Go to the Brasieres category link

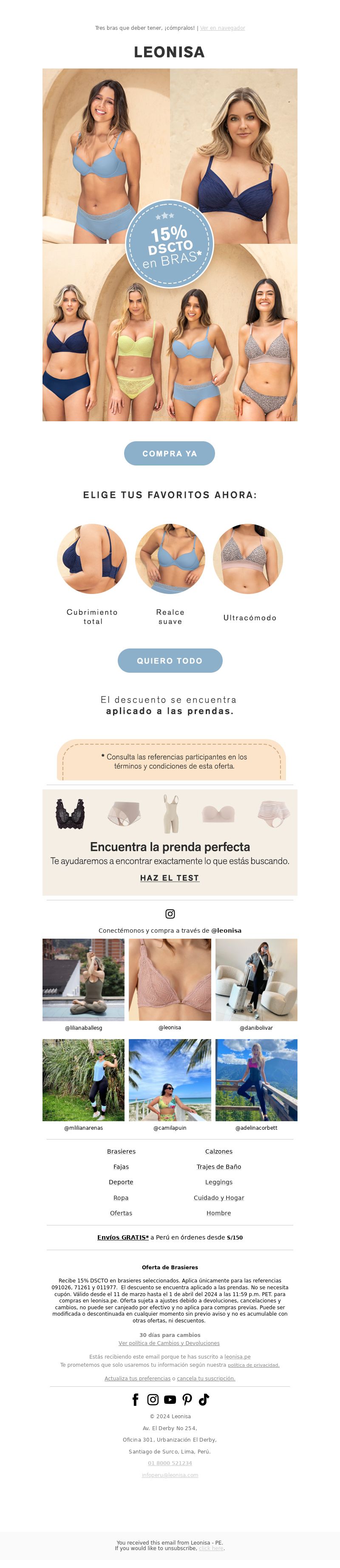[x=121, y=1152]
